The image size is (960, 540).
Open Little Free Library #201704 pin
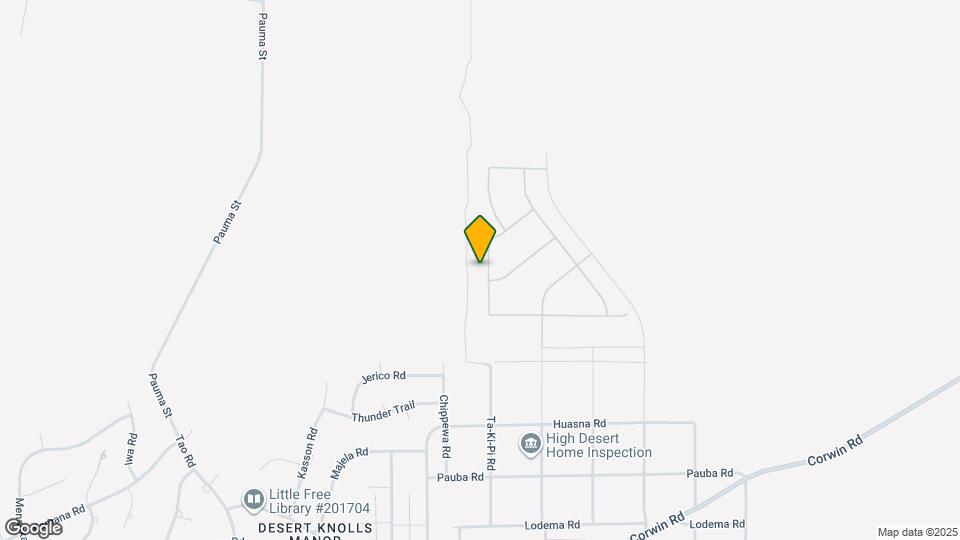click(x=254, y=498)
